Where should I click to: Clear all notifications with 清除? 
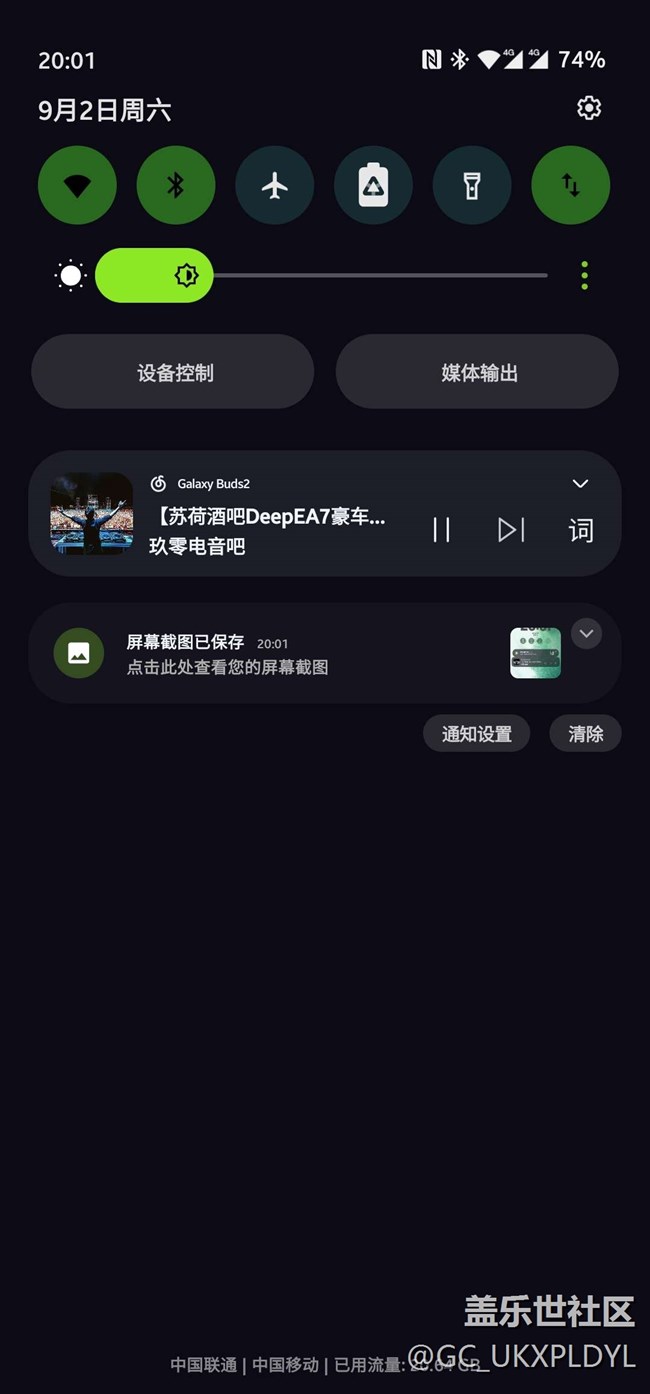(x=585, y=734)
